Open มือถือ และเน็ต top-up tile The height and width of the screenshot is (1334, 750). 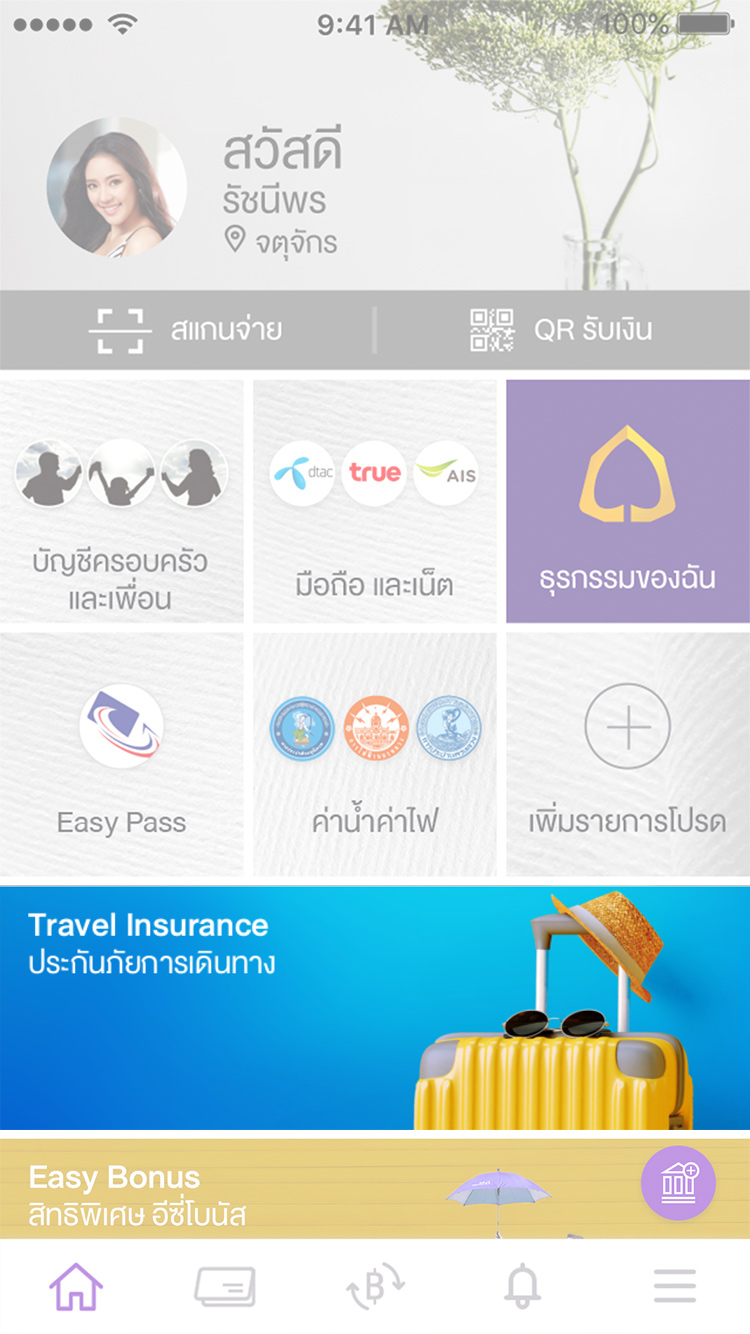(x=374, y=501)
